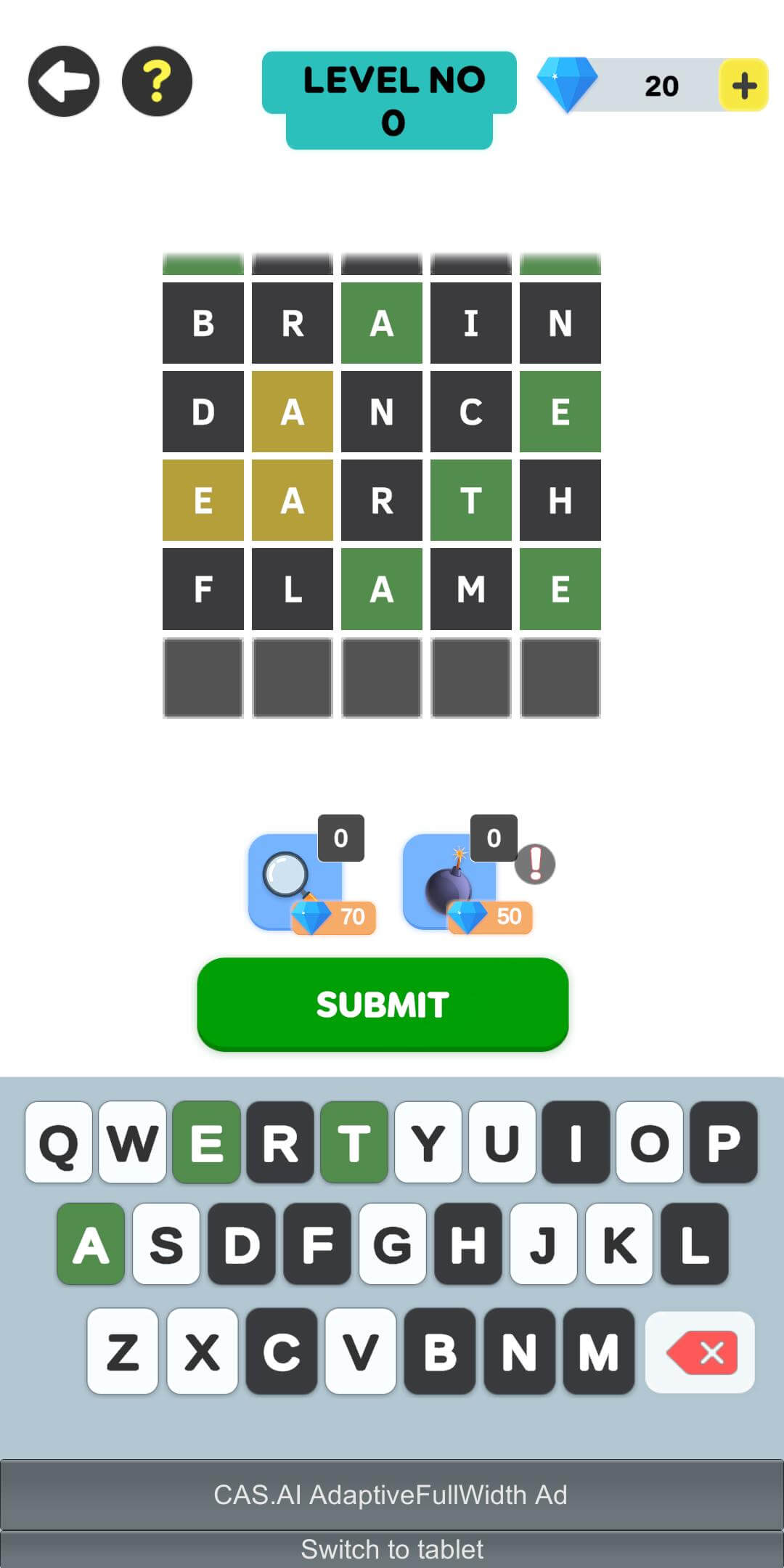Open the question mark help
Viewport: 784px width, 1568px height.
pyautogui.click(x=157, y=81)
